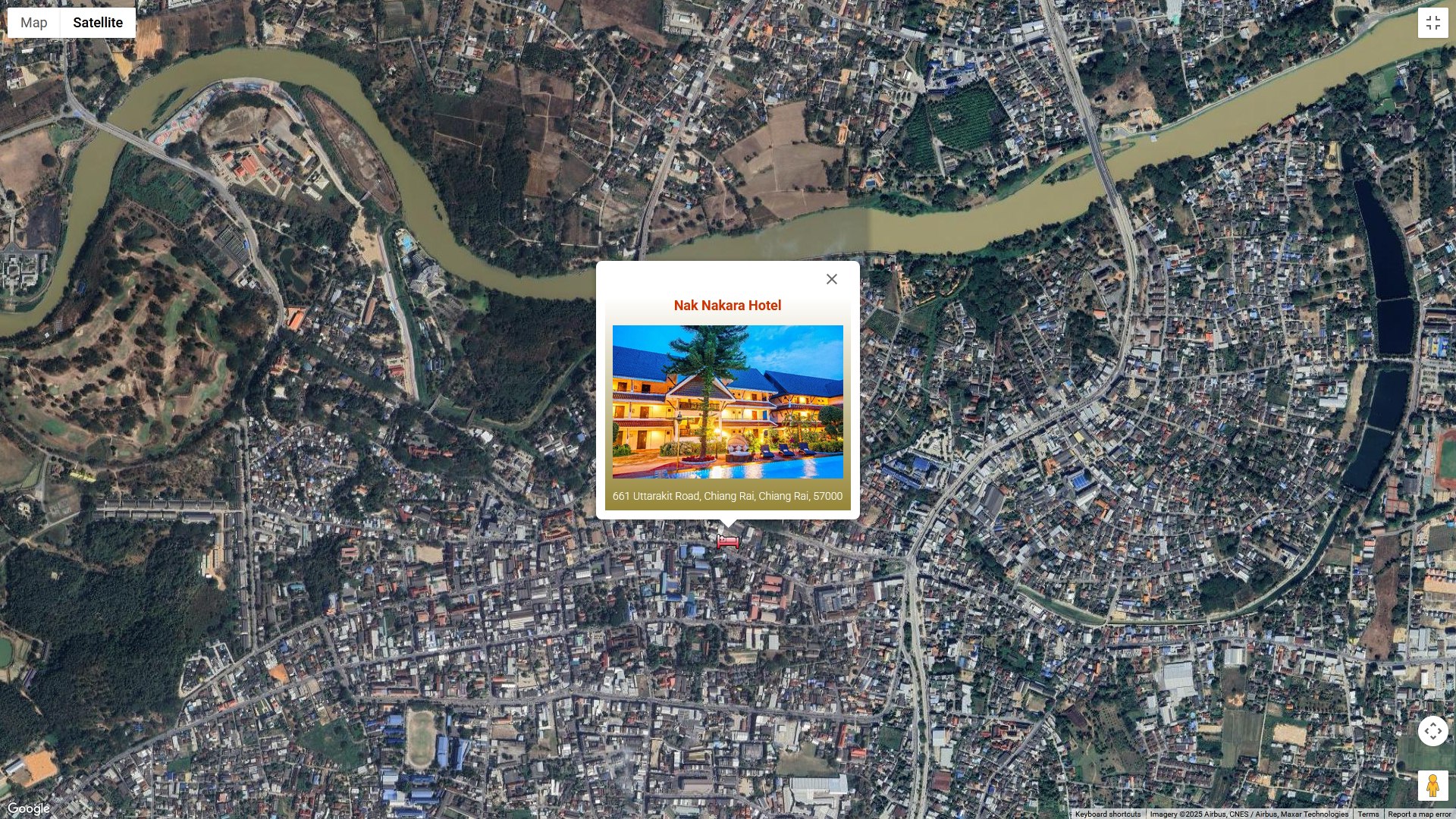Close the Nak Nakara Hotel popup
Viewport: 1456px width, 819px height.
click(x=832, y=279)
